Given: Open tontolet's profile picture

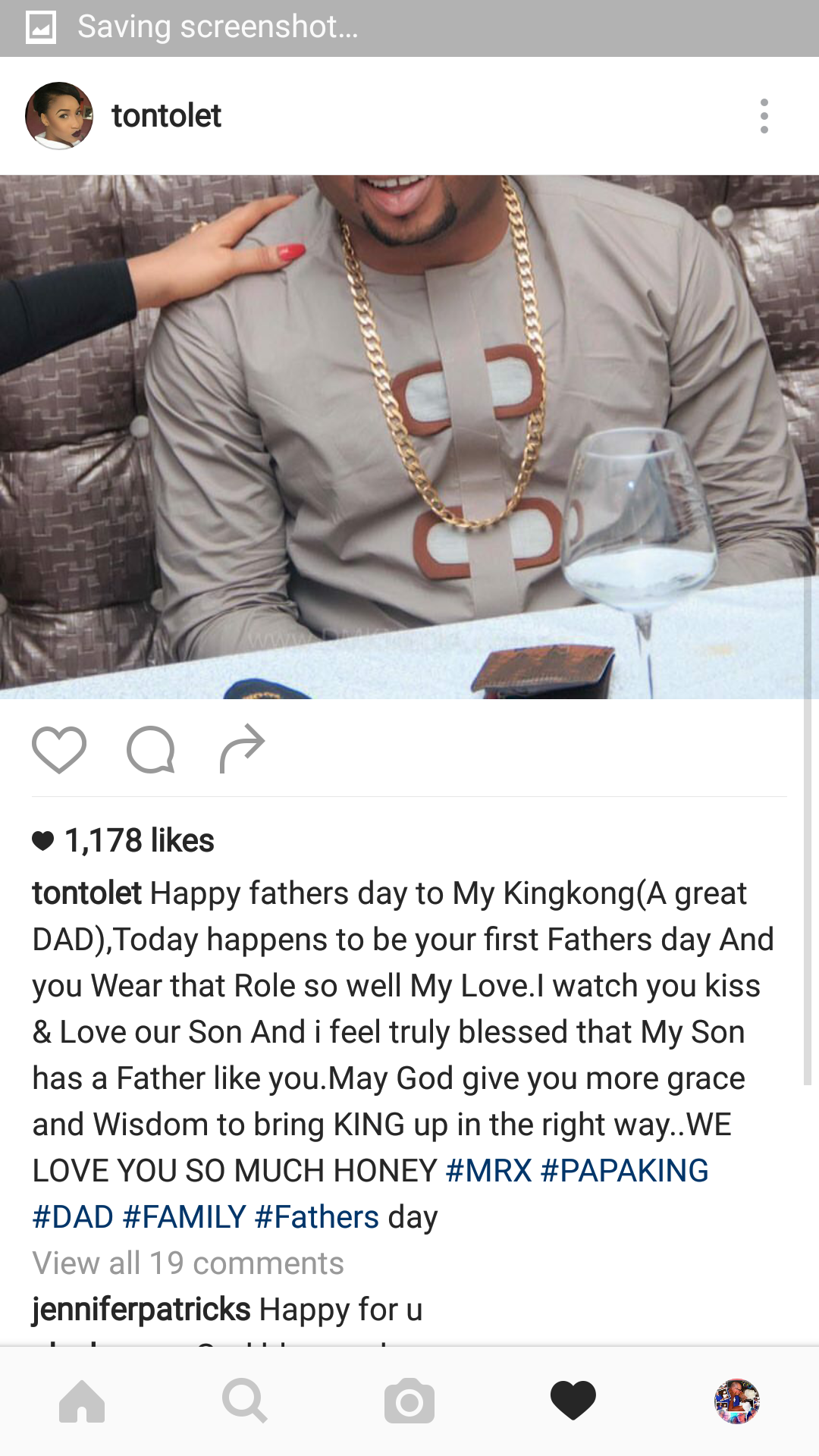Looking at the screenshot, I should tap(59, 116).
